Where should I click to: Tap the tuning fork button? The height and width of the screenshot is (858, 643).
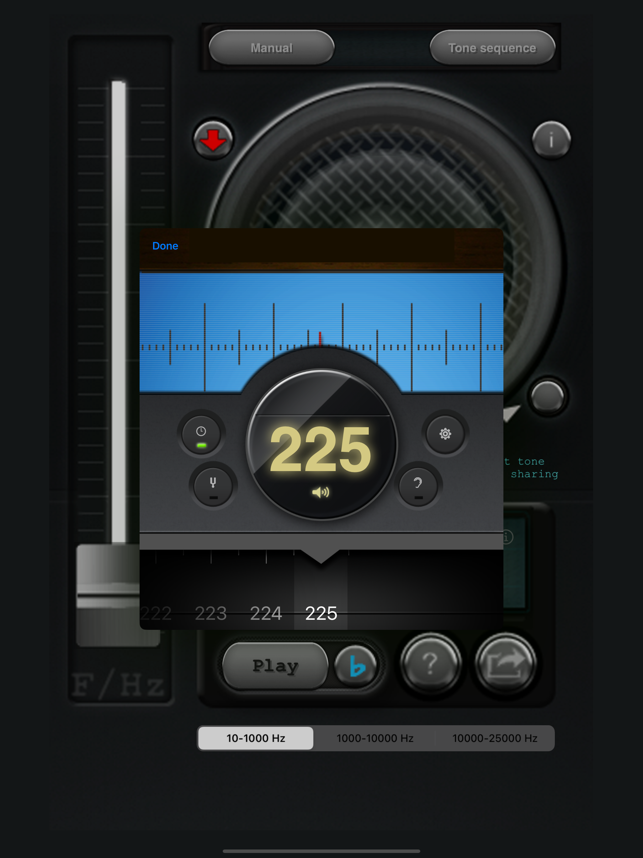click(212, 486)
